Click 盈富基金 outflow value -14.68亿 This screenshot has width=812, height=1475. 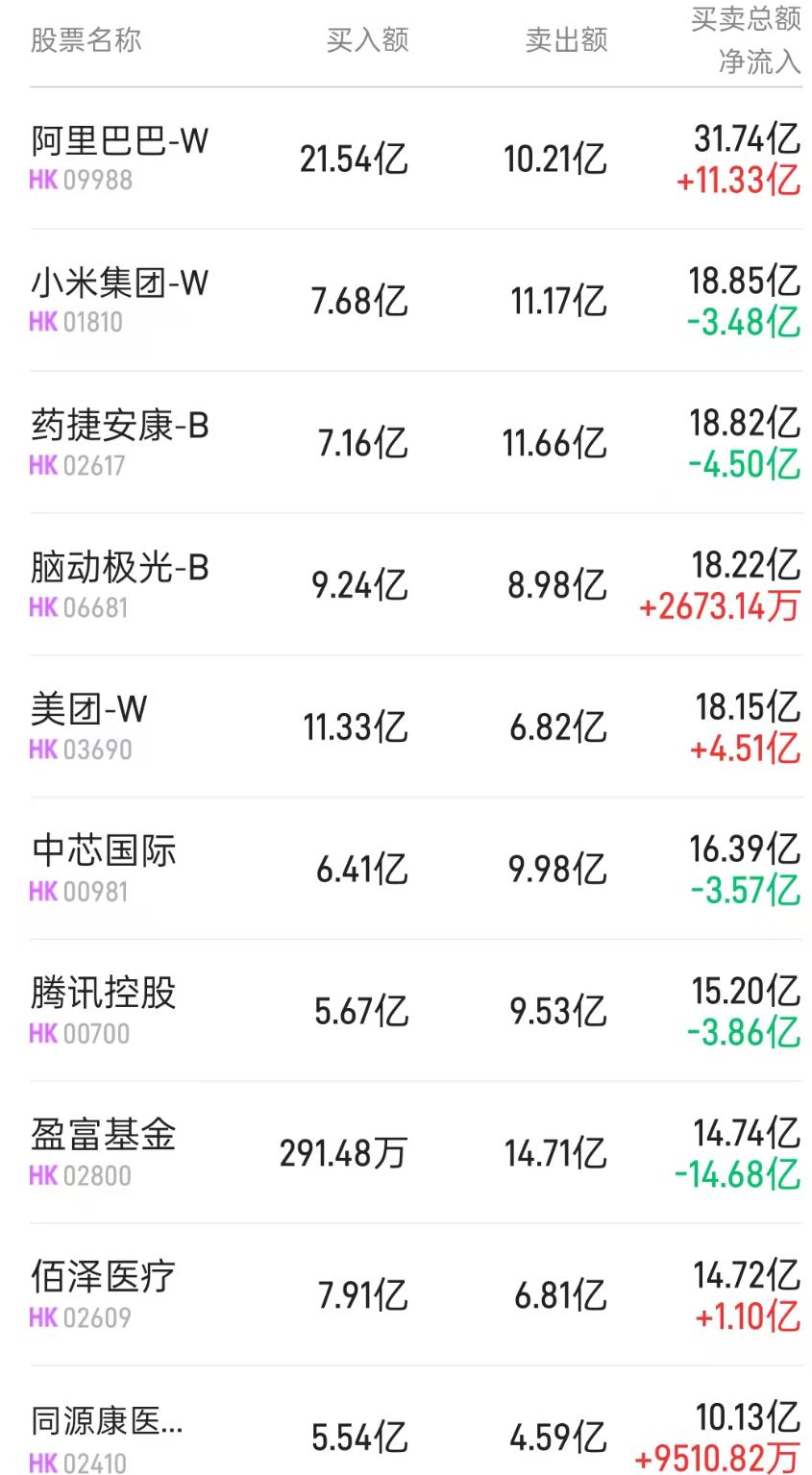click(x=733, y=1174)
